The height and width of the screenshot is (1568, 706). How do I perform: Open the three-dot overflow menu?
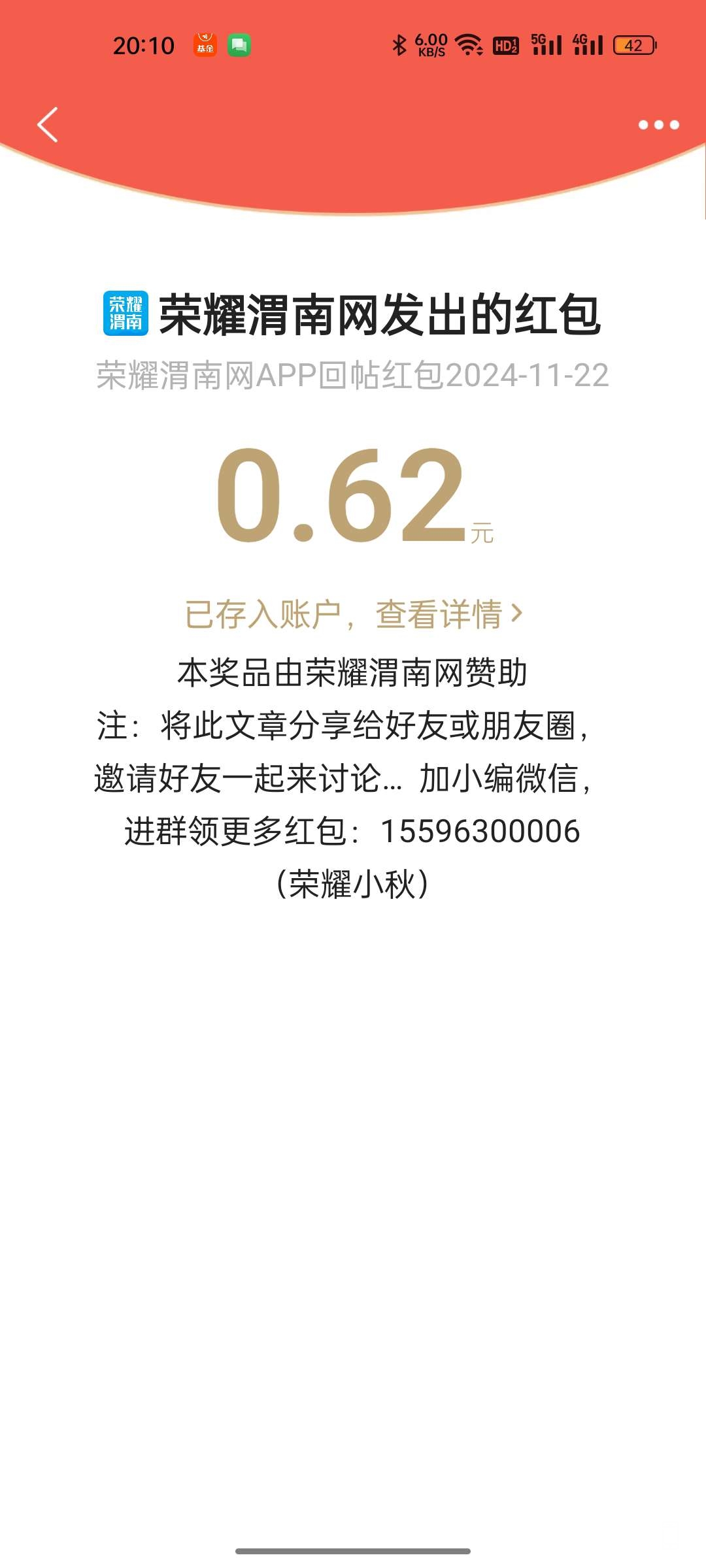pos(658,125)
